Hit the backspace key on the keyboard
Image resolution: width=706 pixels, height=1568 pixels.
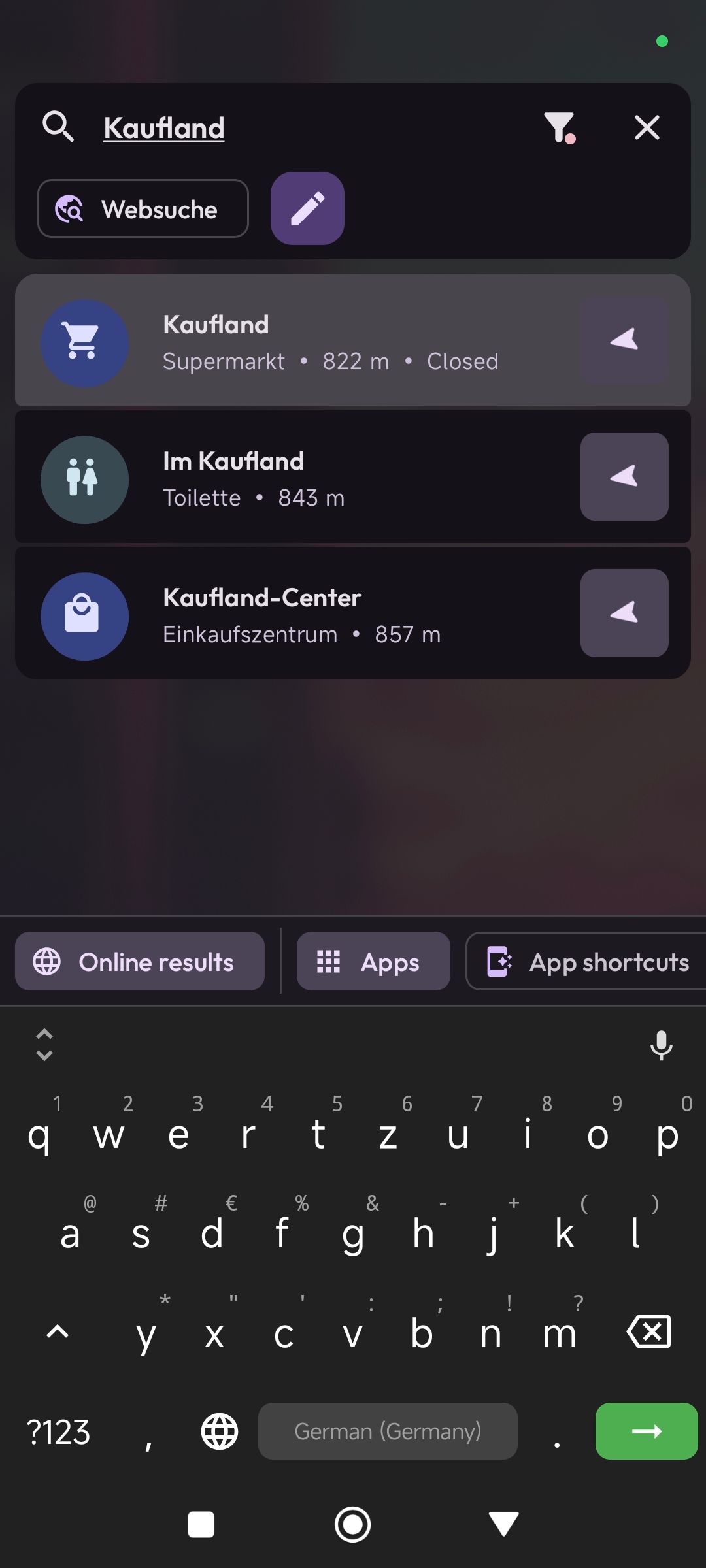[x=648, y=1331]
